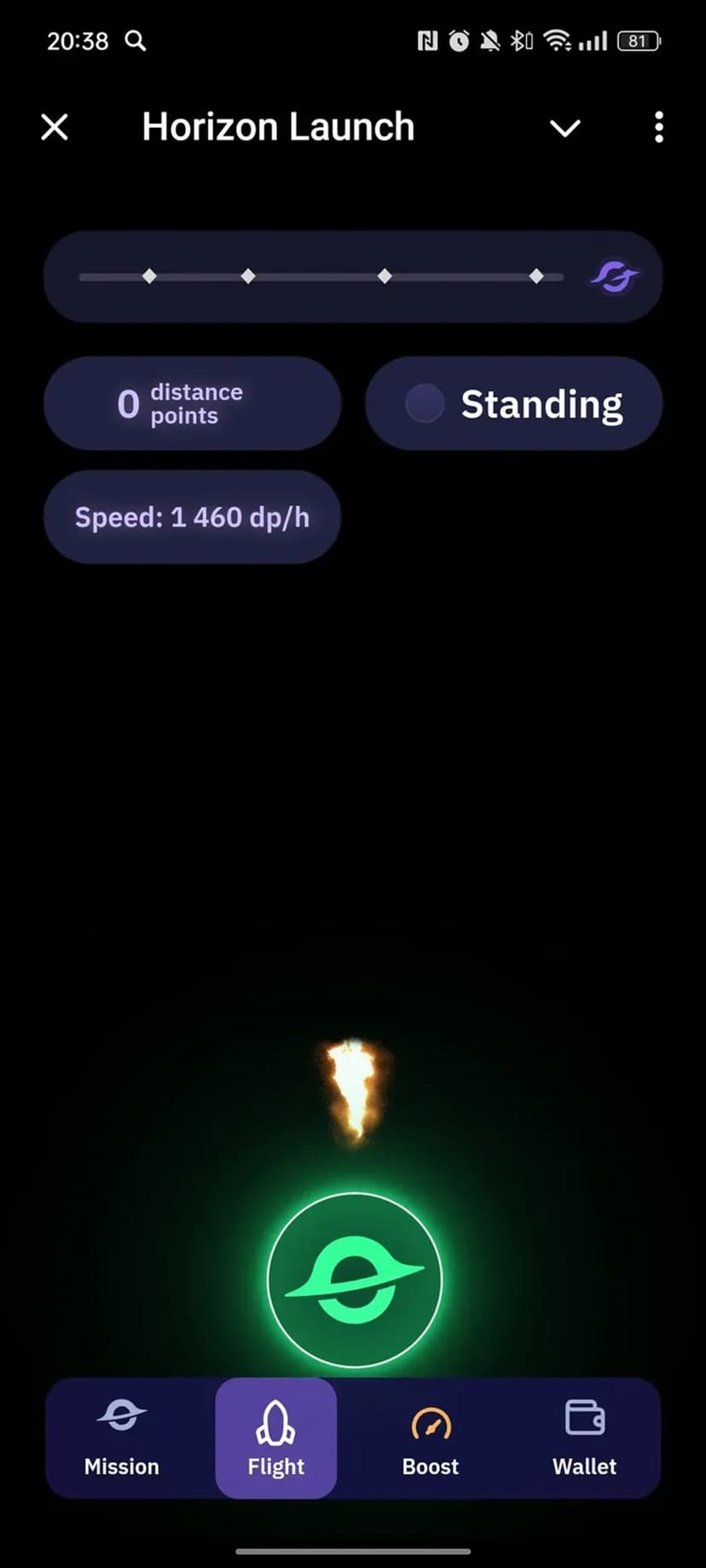Tap the Standing status pill

point(513,404)
